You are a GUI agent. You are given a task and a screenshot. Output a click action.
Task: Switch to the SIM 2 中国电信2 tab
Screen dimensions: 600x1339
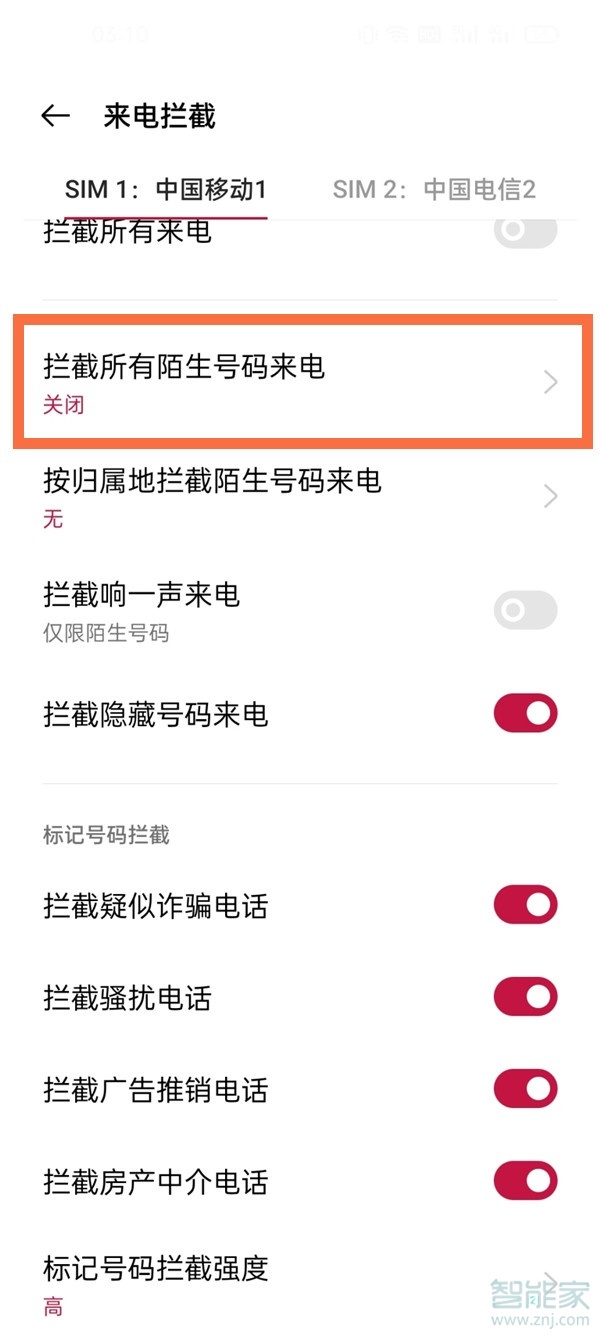coord(434,189)
